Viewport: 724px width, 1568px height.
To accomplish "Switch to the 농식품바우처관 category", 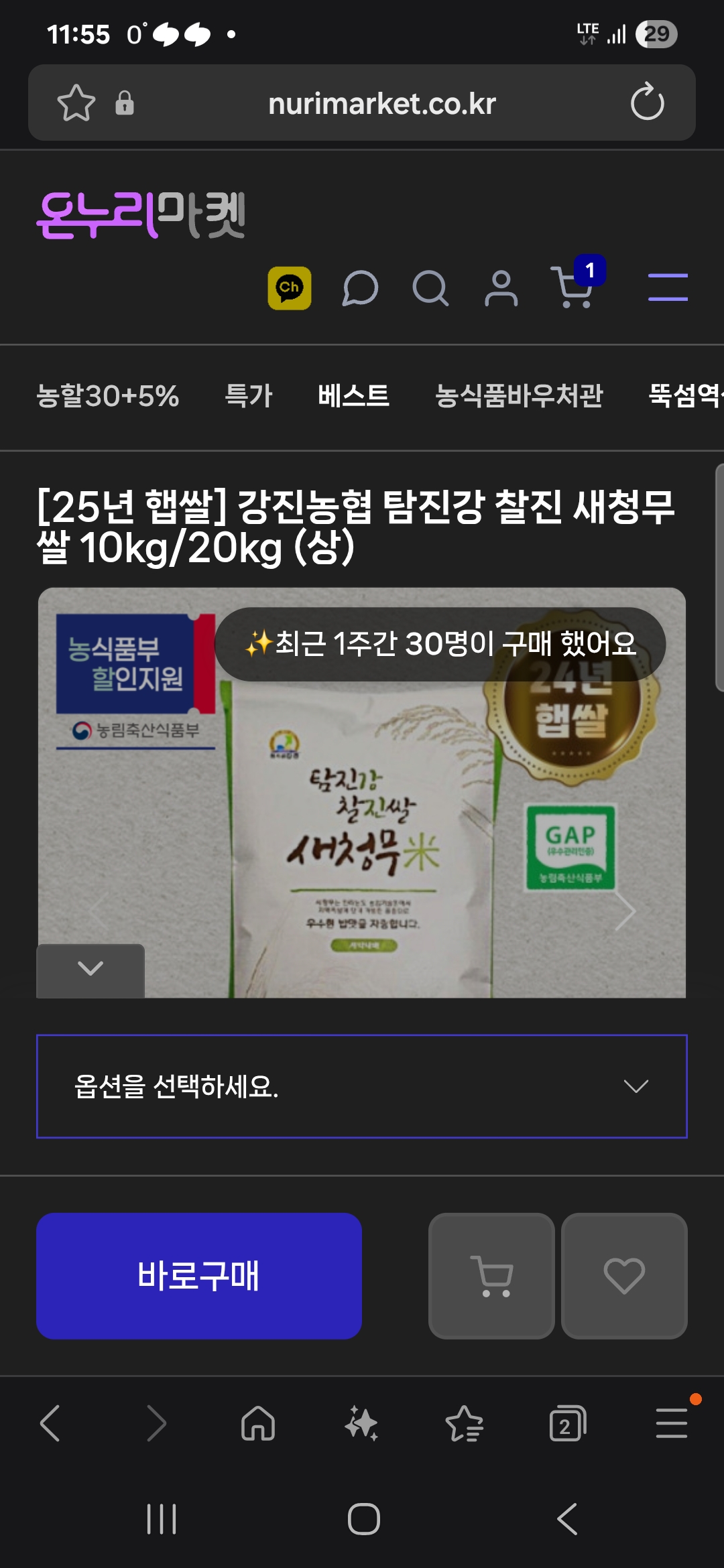I will (x=519, y=396).
